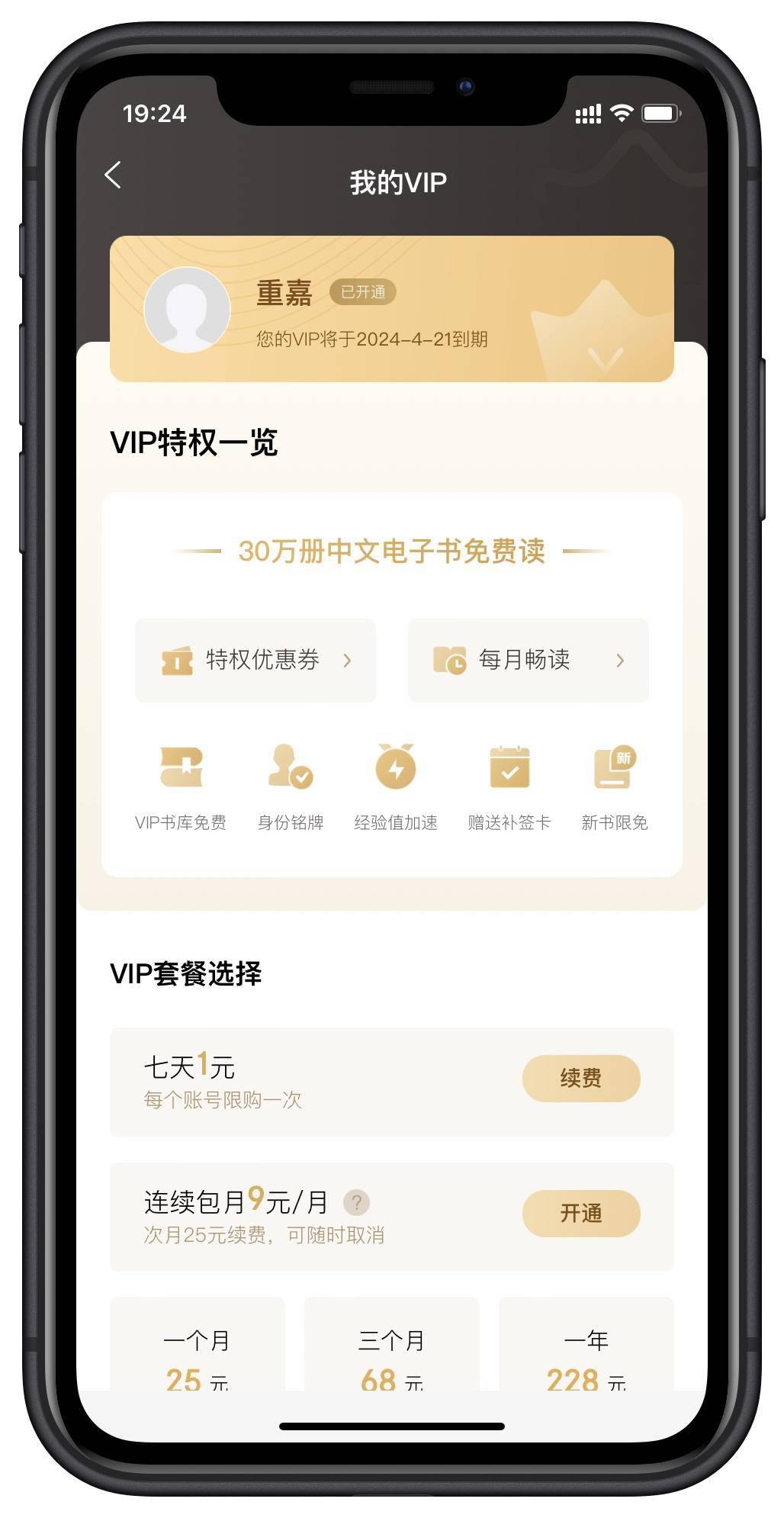This screenshot has height=1518, width=784.
Task: Tap 续费 for 七天1元 plan
Action: pyautogui.click(x=580, y=1078)
